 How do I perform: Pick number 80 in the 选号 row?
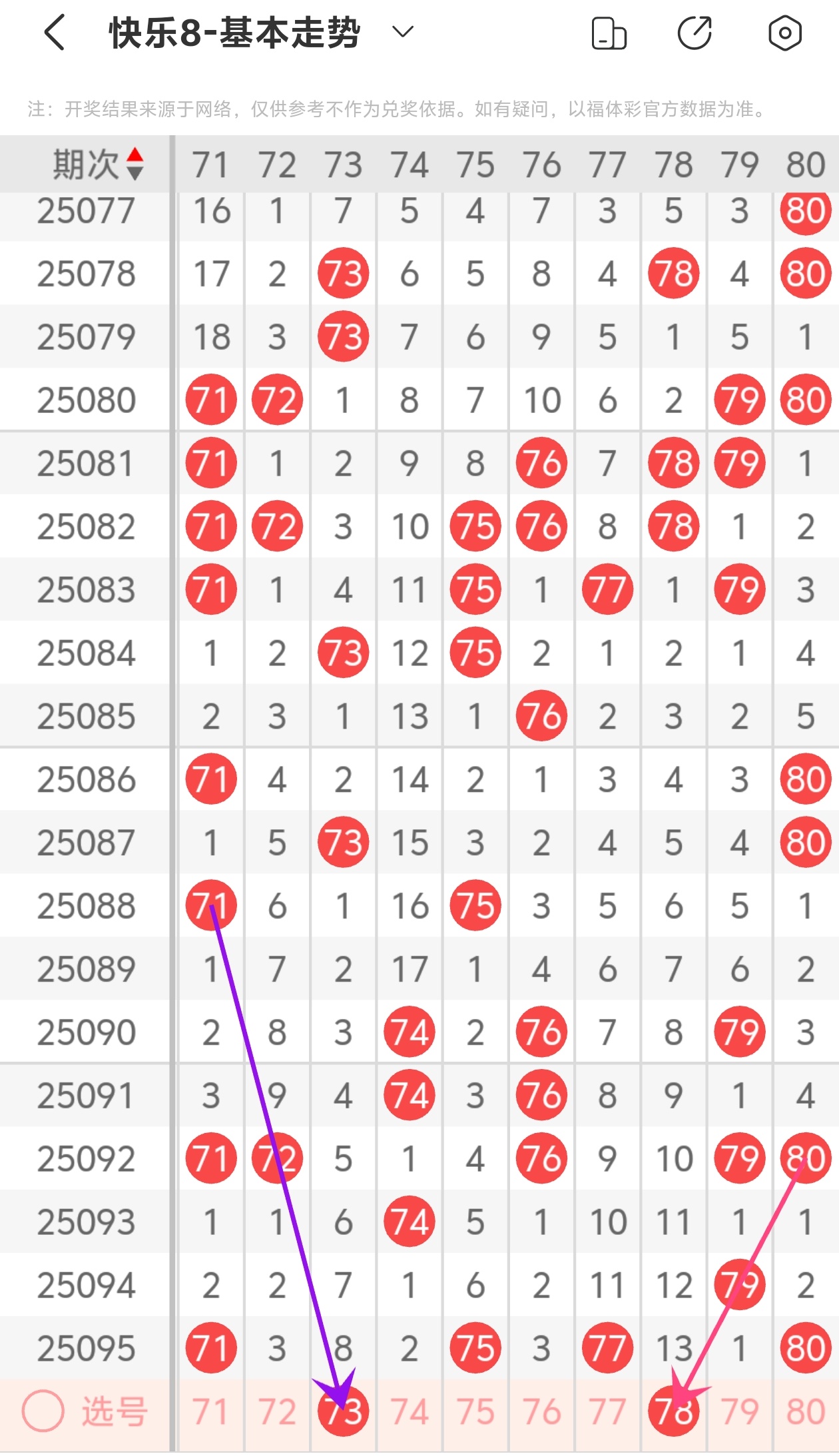(x=806, y=1411)
